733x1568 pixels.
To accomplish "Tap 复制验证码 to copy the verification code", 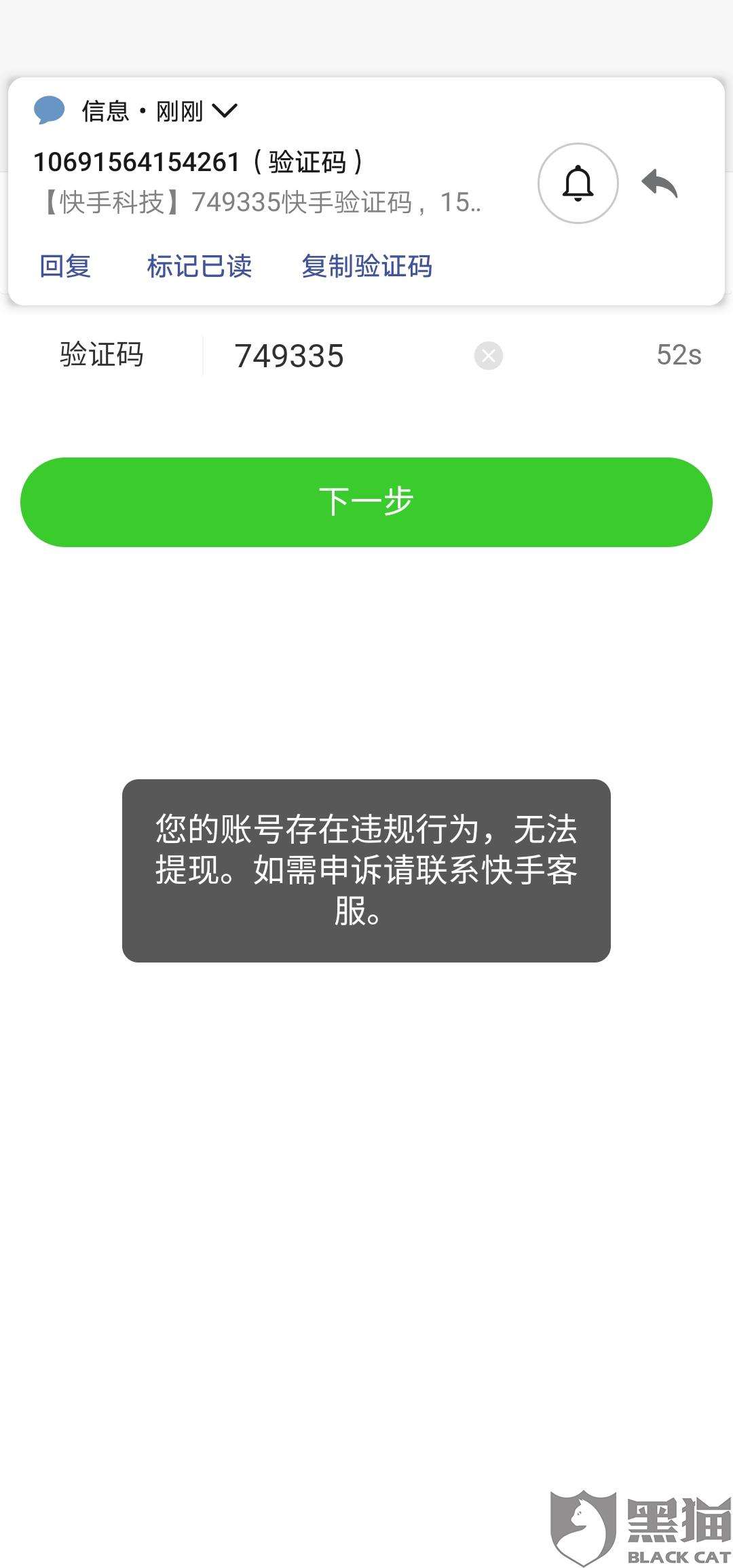I will click(366, 267).
